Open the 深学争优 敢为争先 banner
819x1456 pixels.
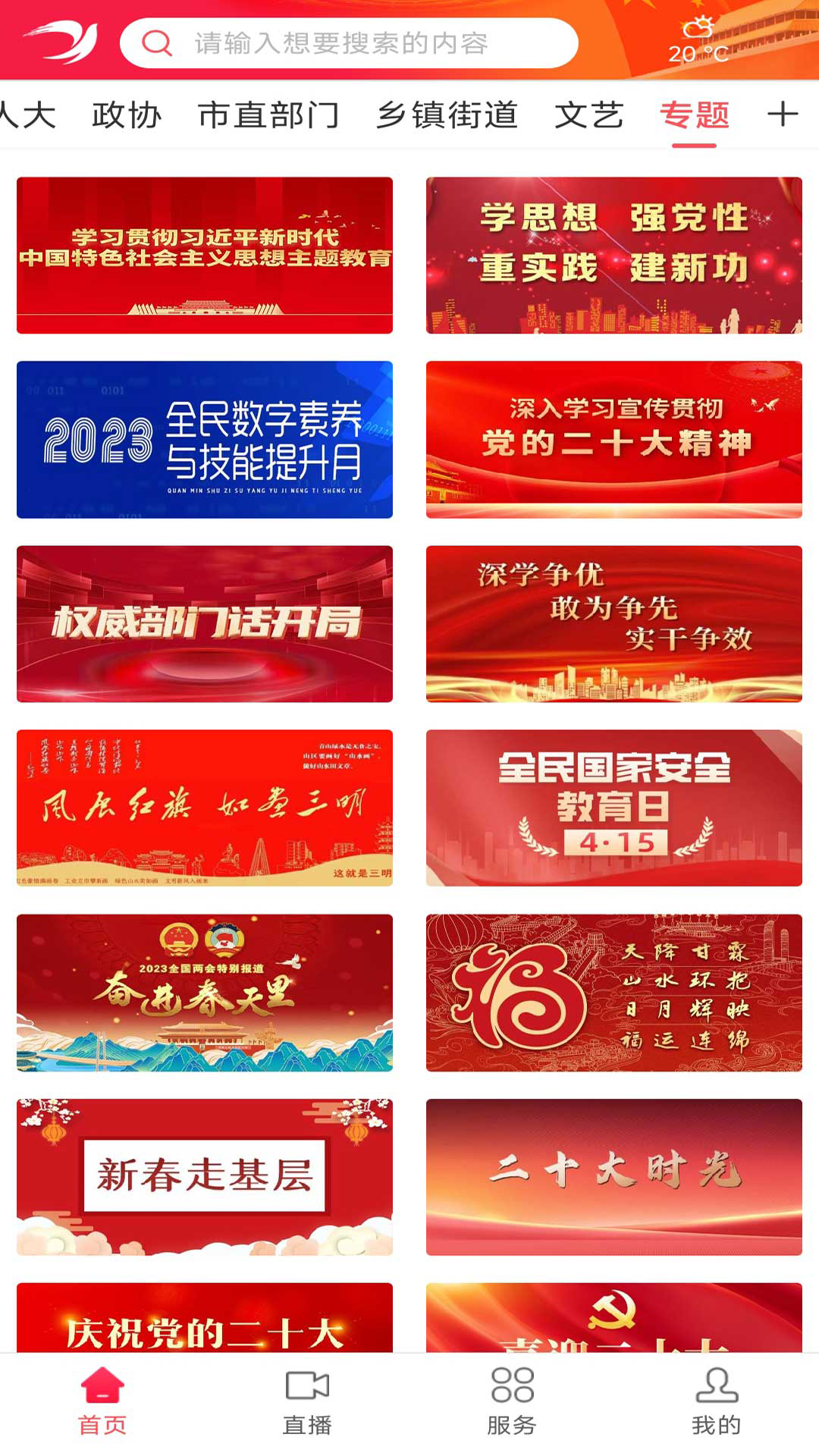click(x=613, y=624)
